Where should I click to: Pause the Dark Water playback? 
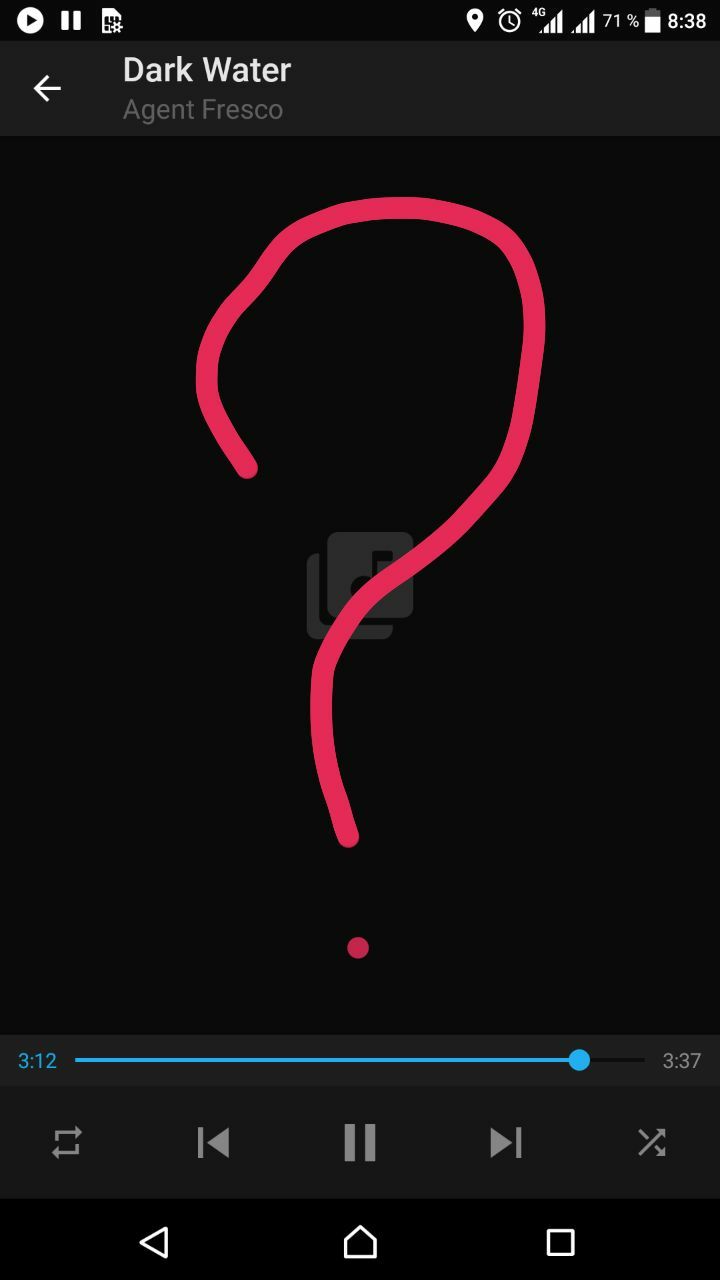pyautogui.click(x=359, y=1142)
